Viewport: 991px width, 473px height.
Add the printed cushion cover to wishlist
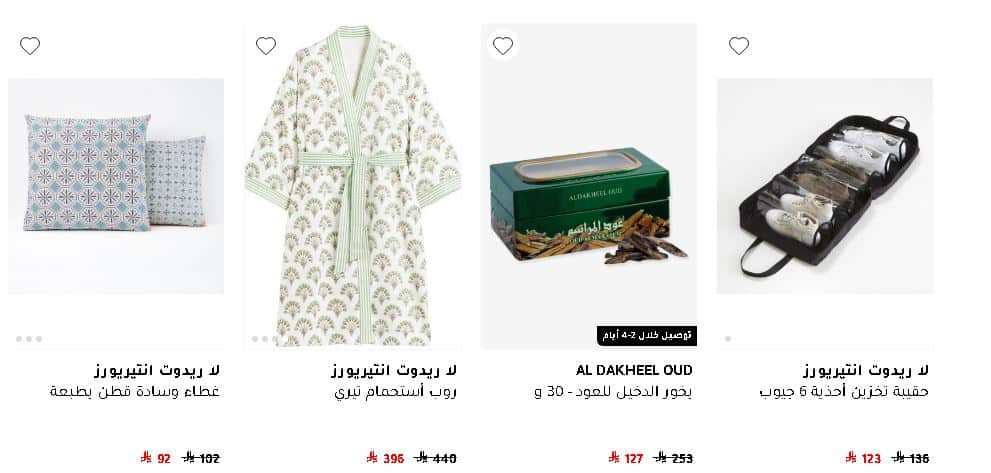[30, 46]
